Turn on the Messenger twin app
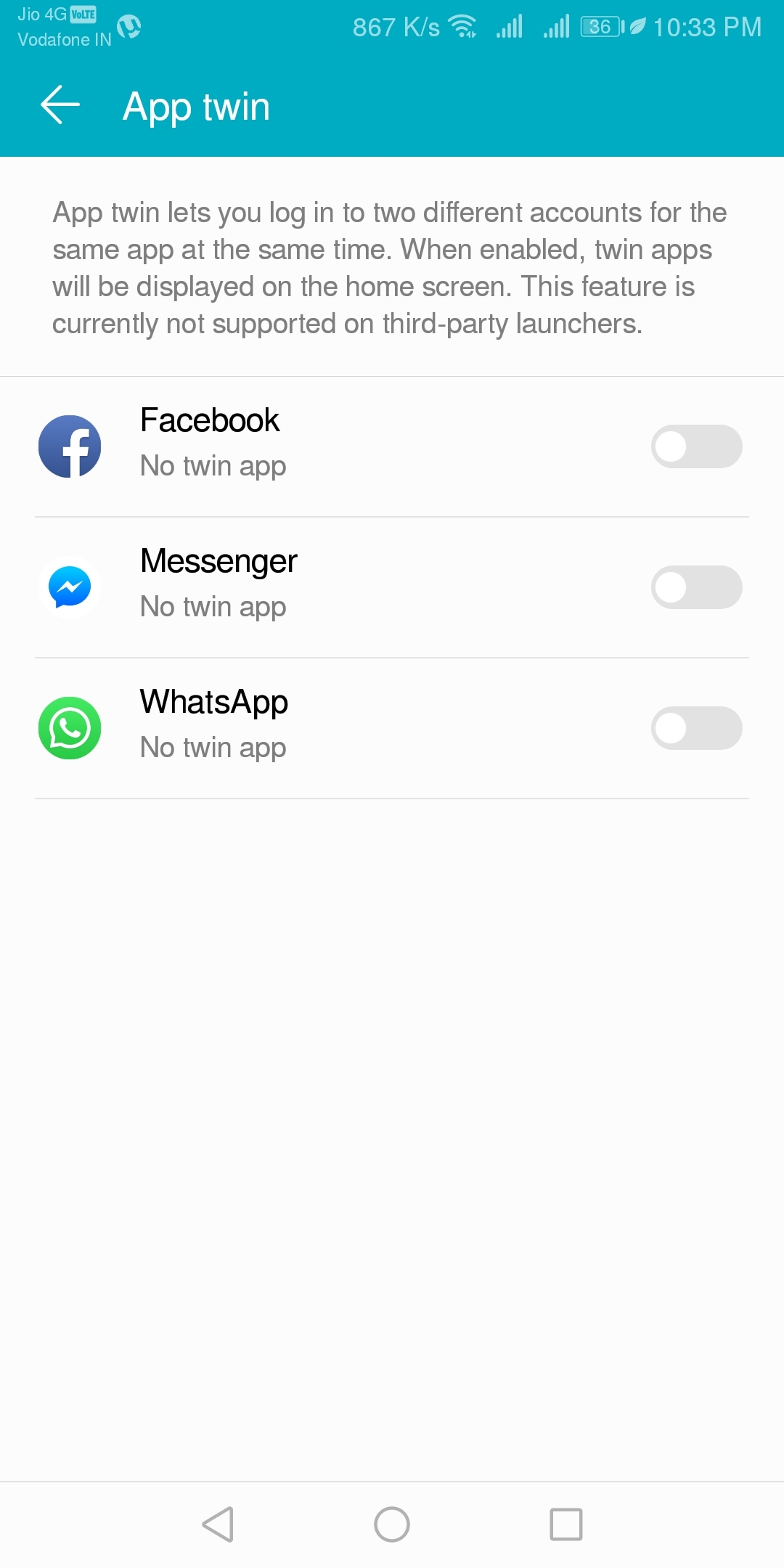 click(696, 587)
